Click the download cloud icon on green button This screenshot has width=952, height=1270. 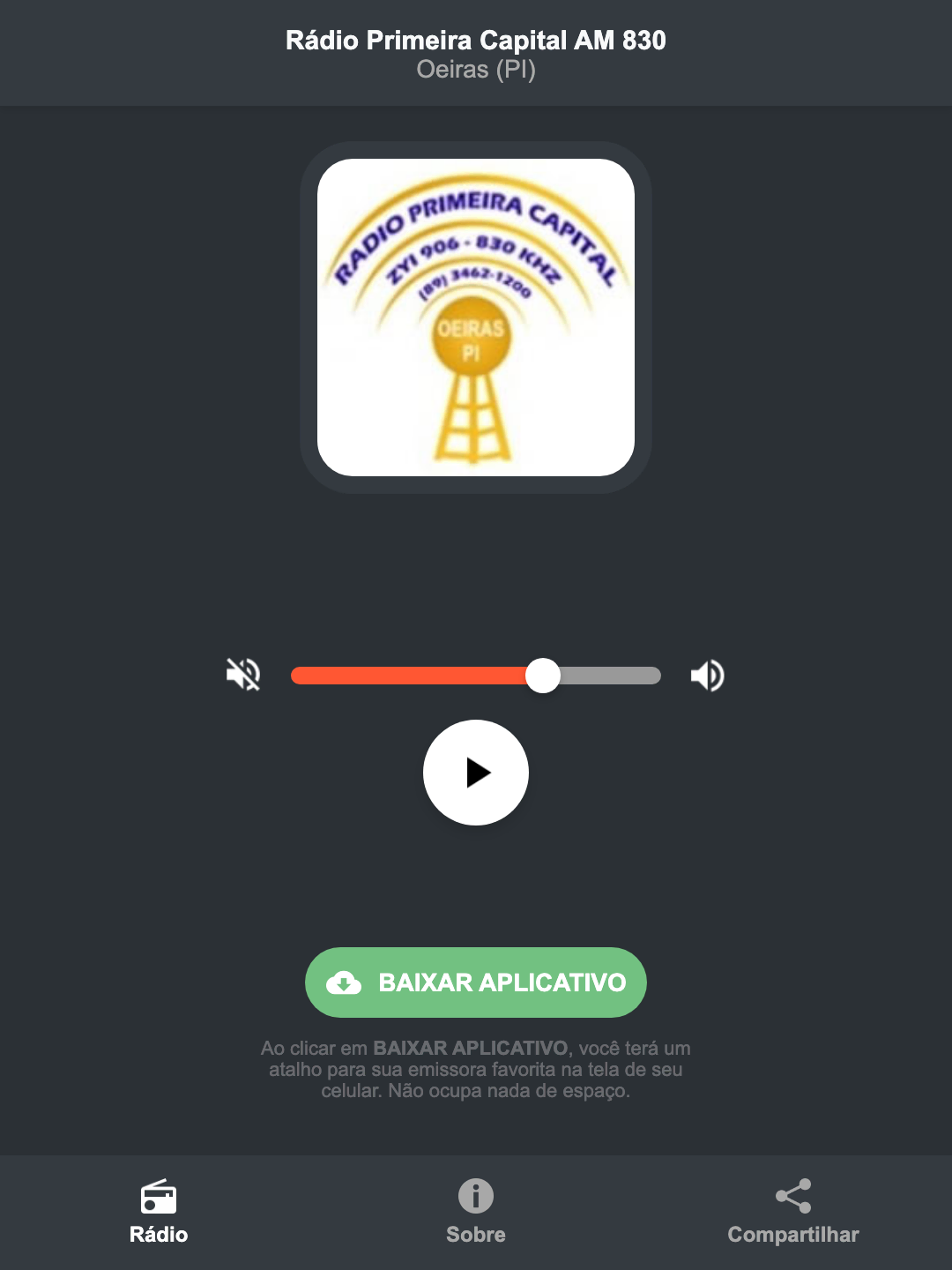coord(345,982)
